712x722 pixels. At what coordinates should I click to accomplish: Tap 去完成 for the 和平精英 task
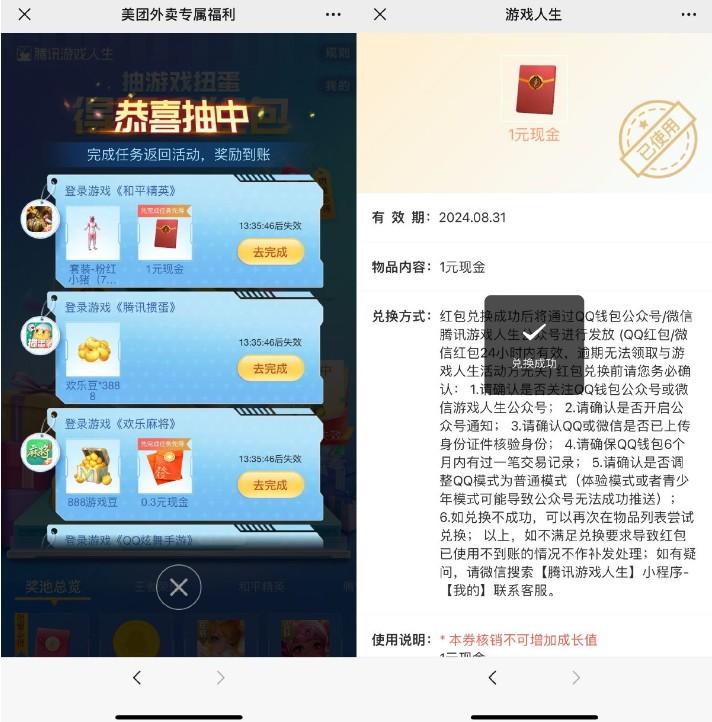pyautogui.click(x=270, y=252)
